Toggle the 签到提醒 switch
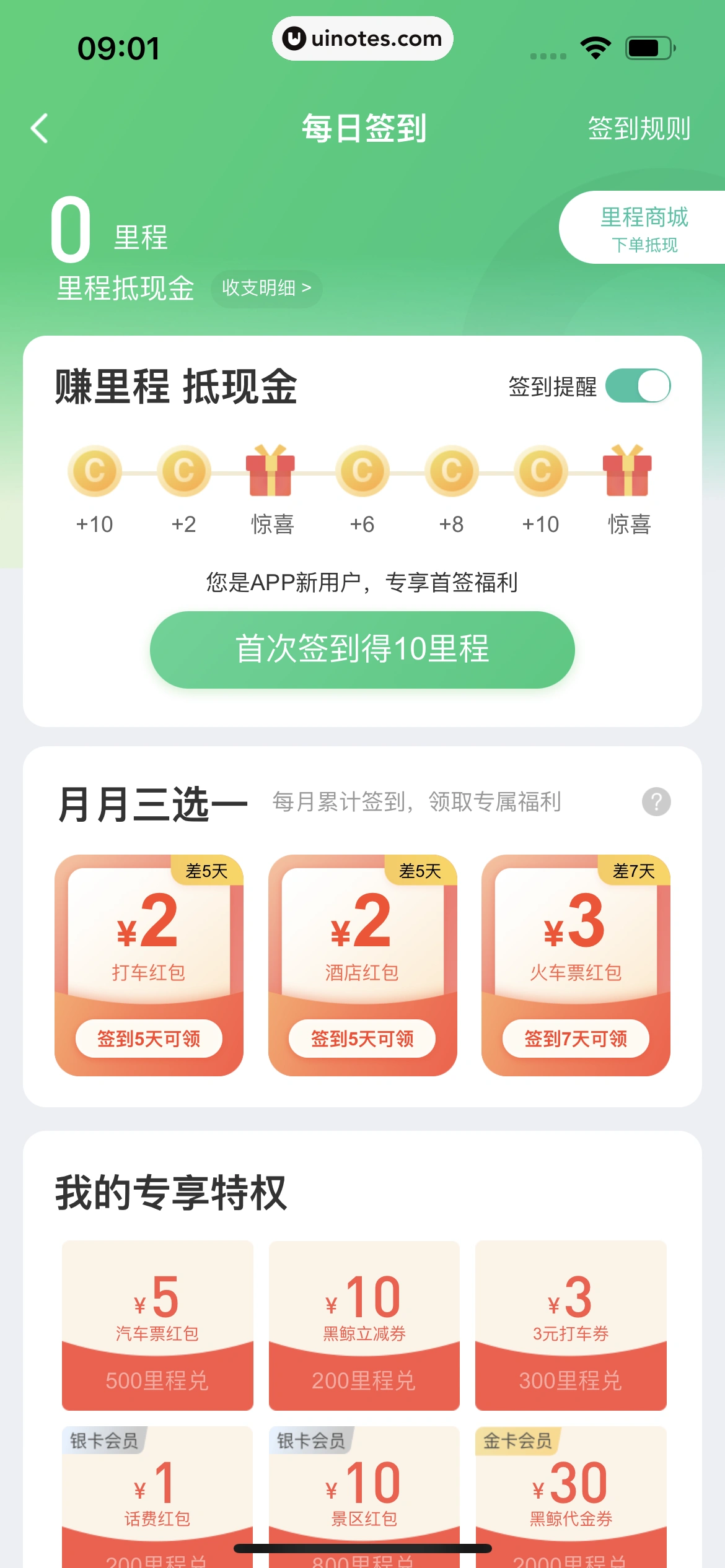The height and width of the screenshot is (1568, 725). pos(638,386)
